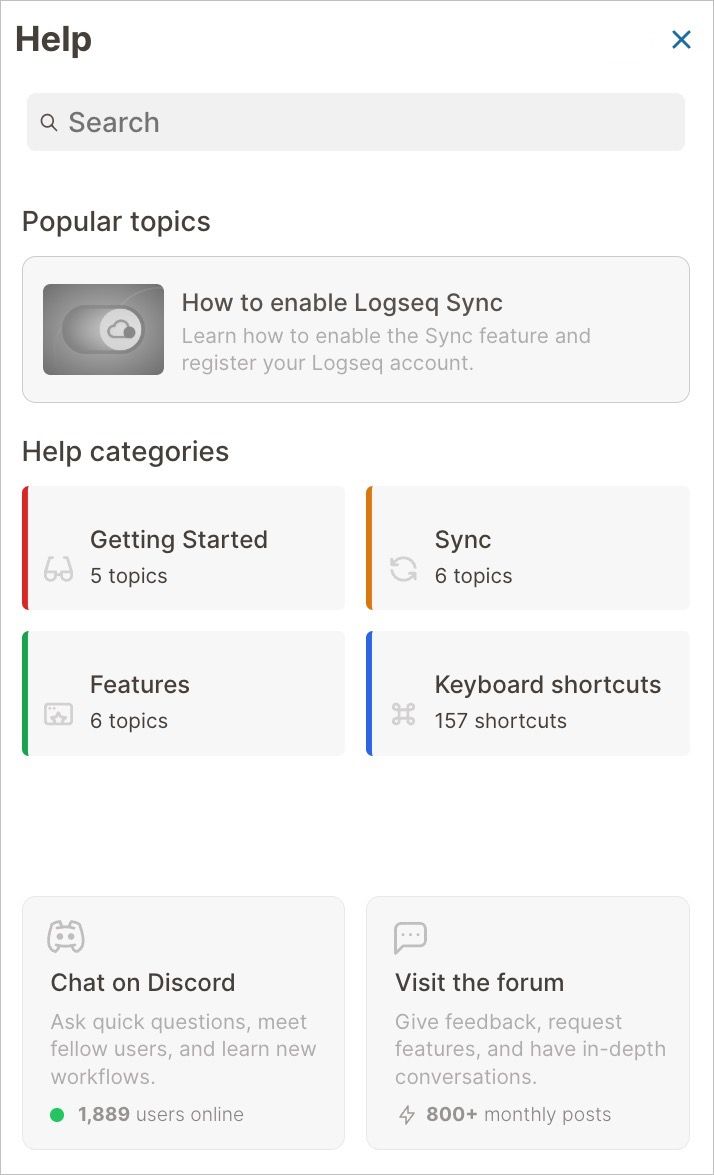Viewport: 714px width, 1175px height.
Task: Open the Getting Started category
Action: [184, 548]
